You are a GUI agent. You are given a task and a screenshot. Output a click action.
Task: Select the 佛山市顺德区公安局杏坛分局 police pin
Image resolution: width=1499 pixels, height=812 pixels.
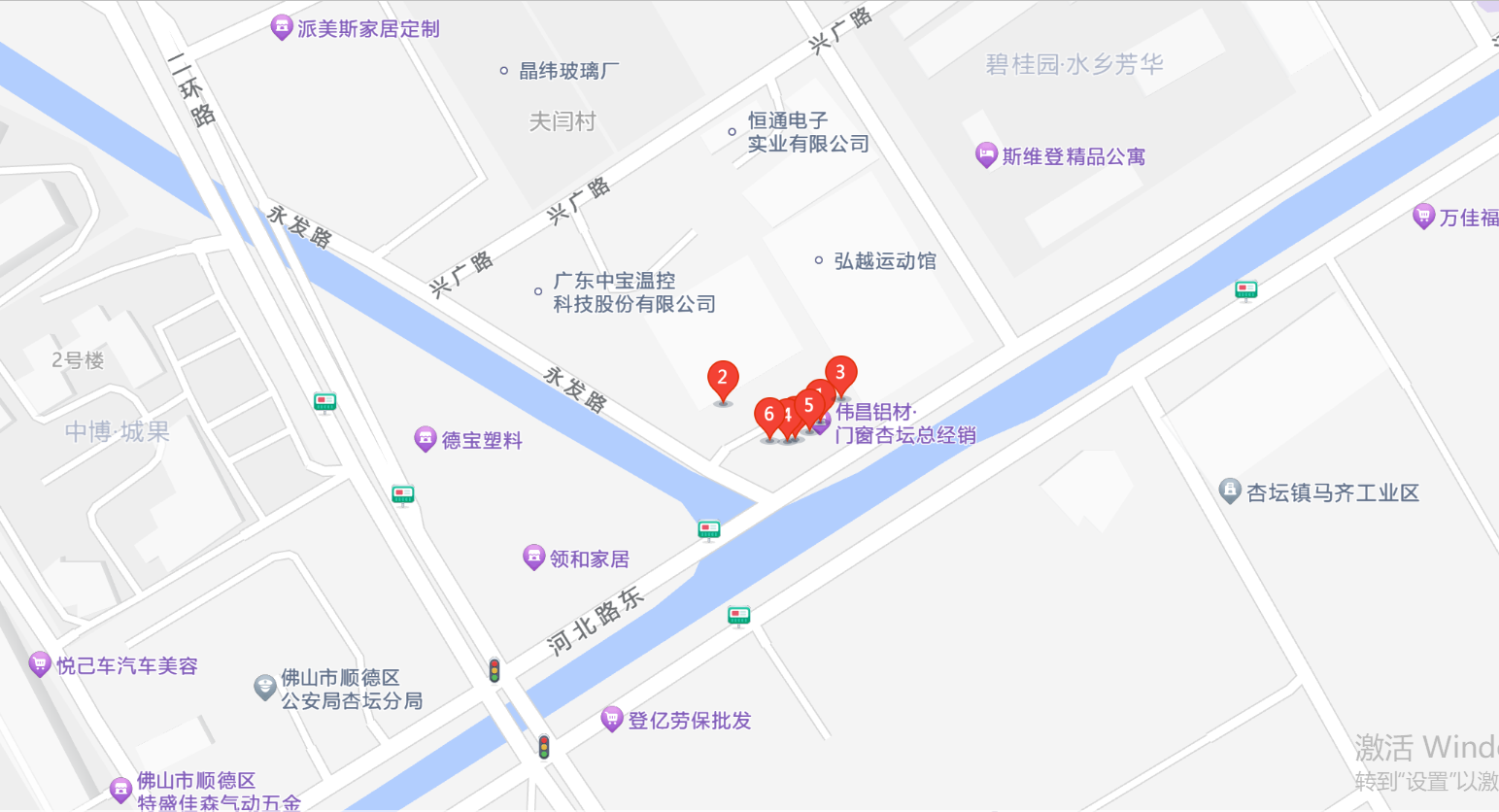click(264, 688)
